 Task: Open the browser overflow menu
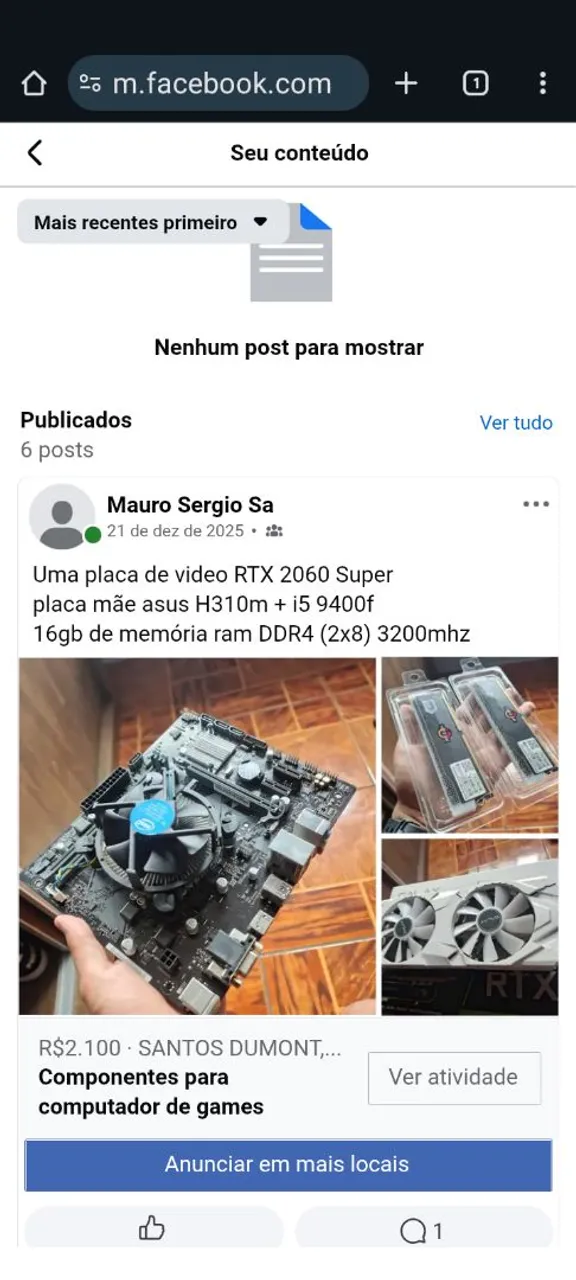[x=542, y=83]
